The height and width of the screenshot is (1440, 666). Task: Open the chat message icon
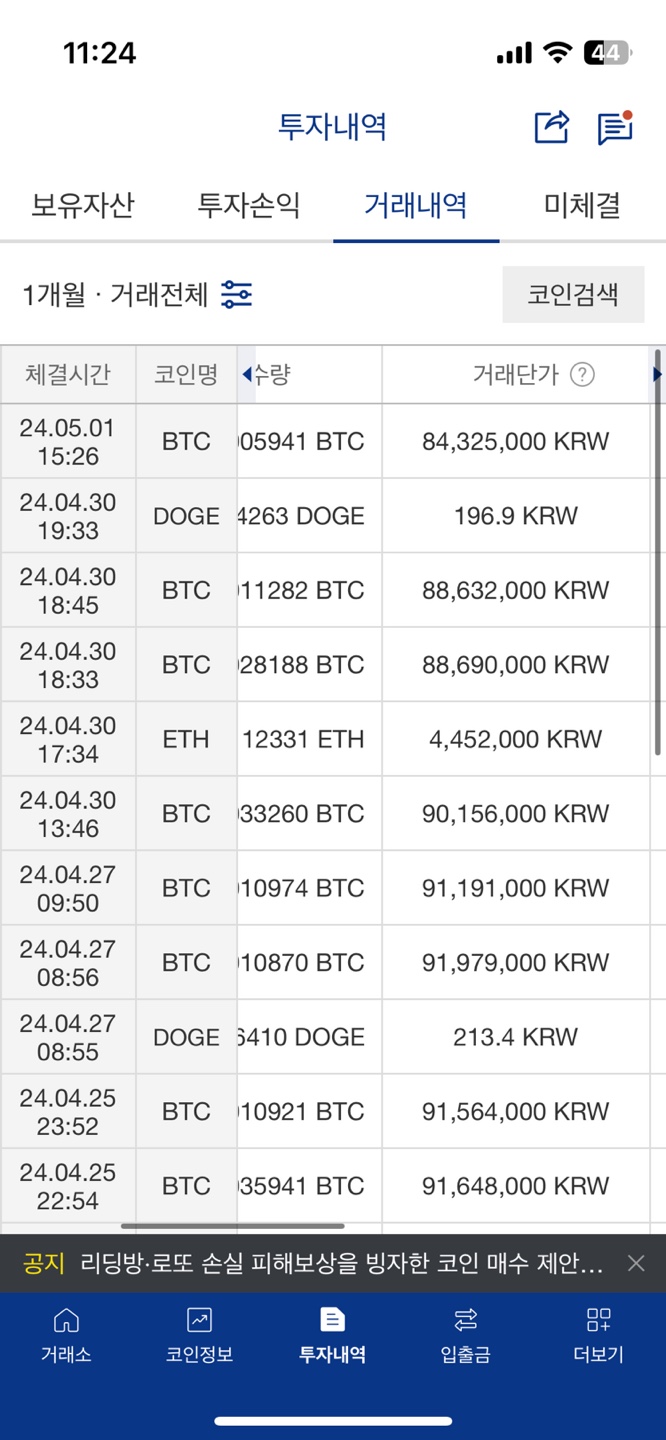(615, 127)
